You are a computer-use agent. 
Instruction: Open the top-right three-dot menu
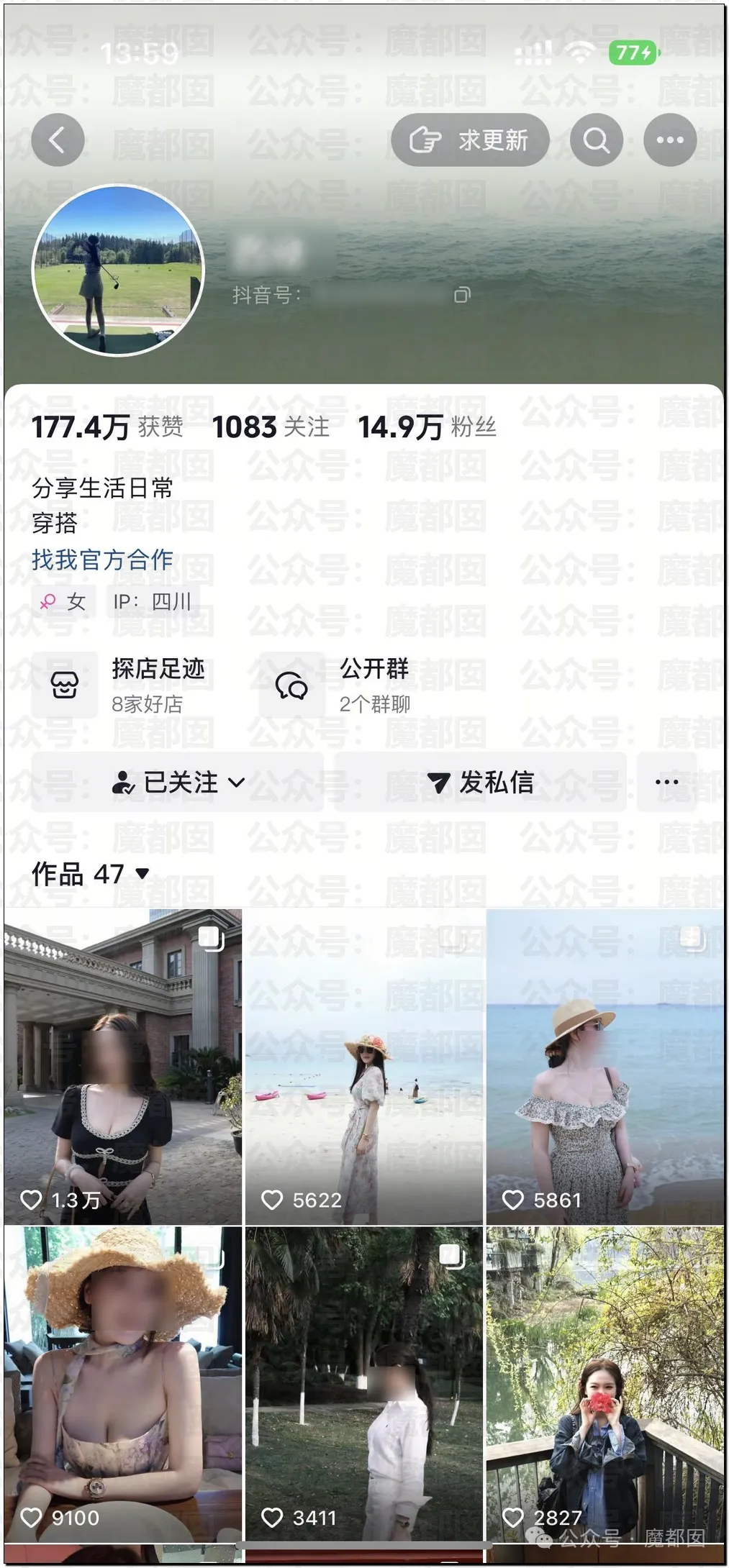(x=669, y=140)
